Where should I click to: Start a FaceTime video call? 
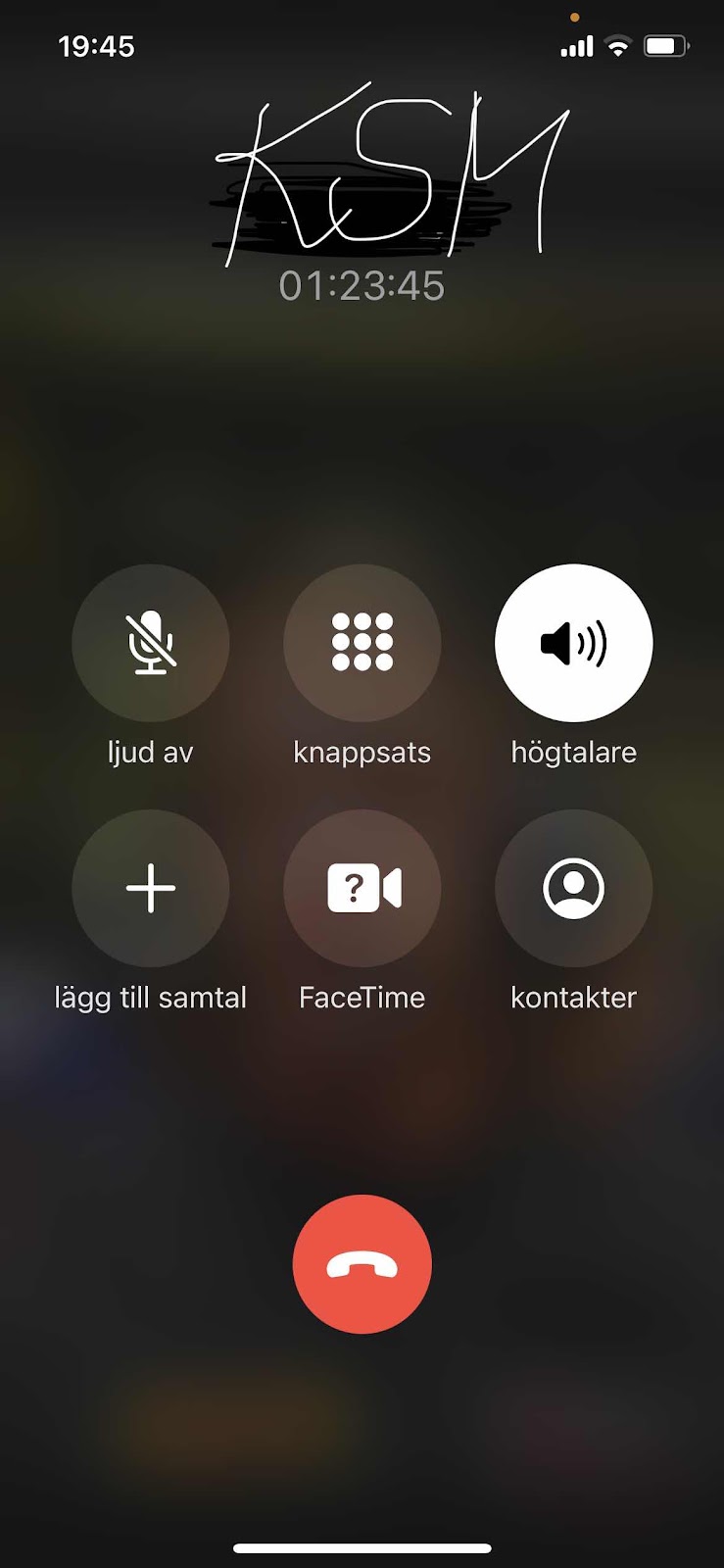pyautogui.click(x=362, y=888)
